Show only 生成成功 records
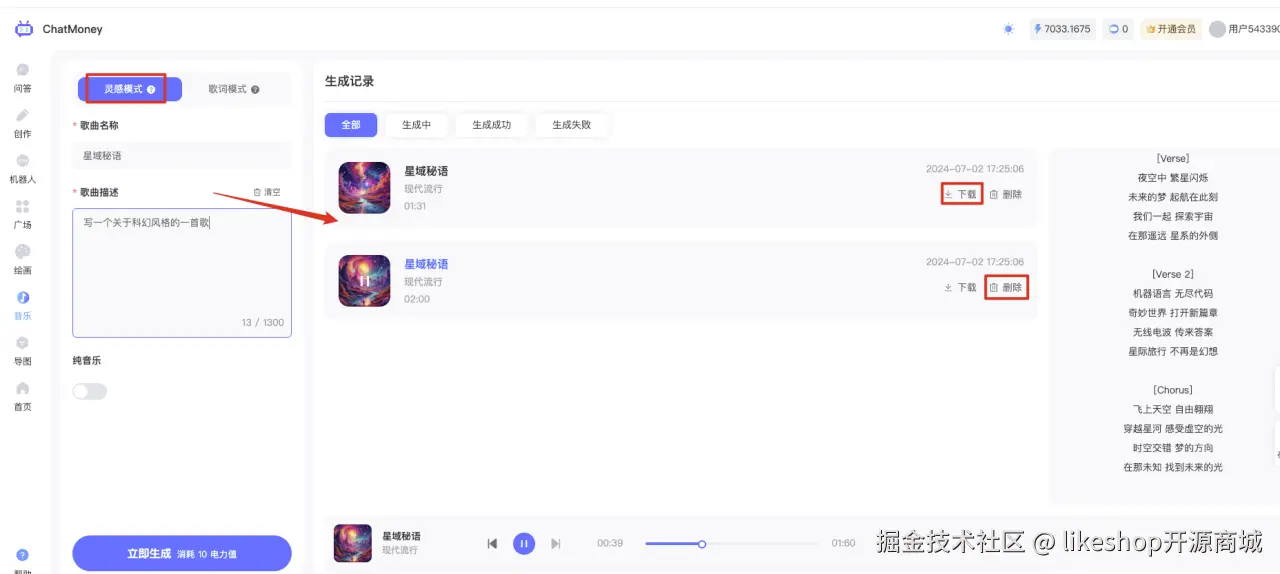This screenshot has height=574, width=1280. 491,125
